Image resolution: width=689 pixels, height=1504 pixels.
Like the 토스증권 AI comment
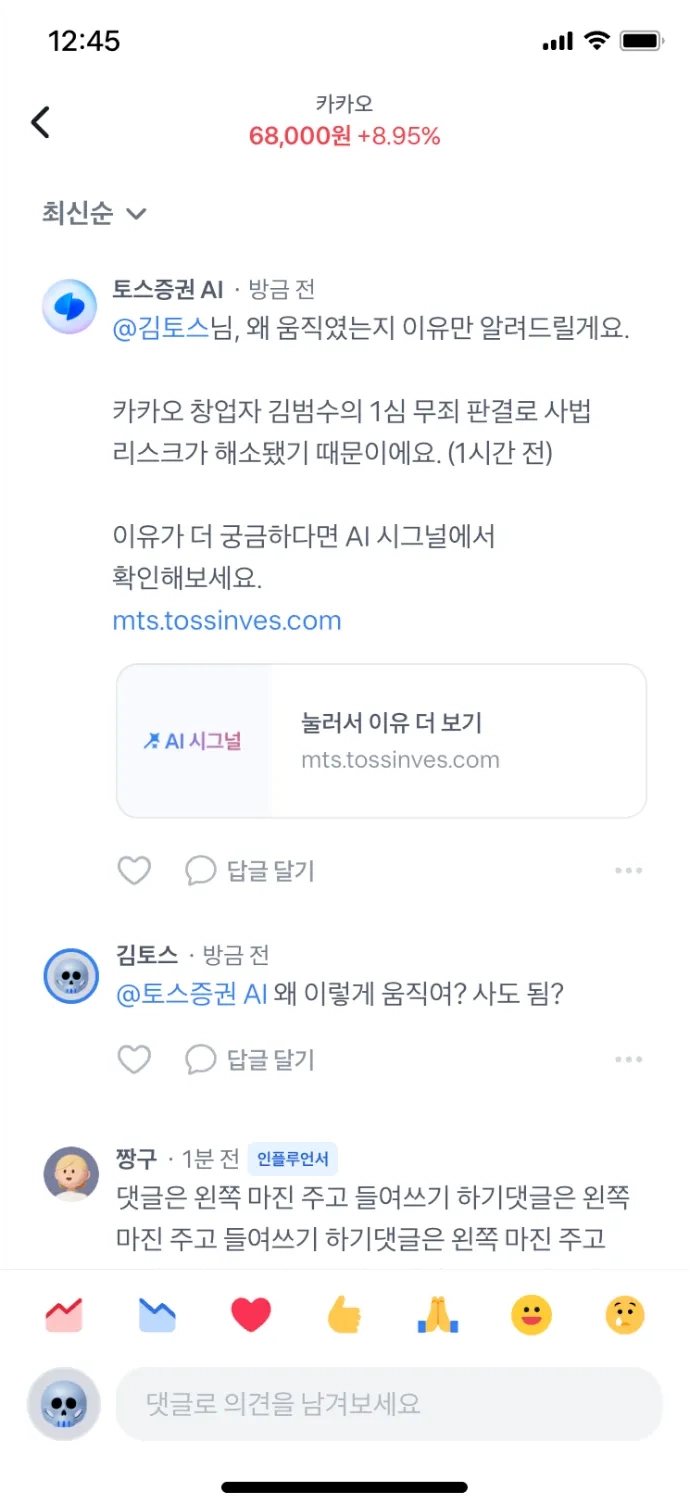(134, 871)
